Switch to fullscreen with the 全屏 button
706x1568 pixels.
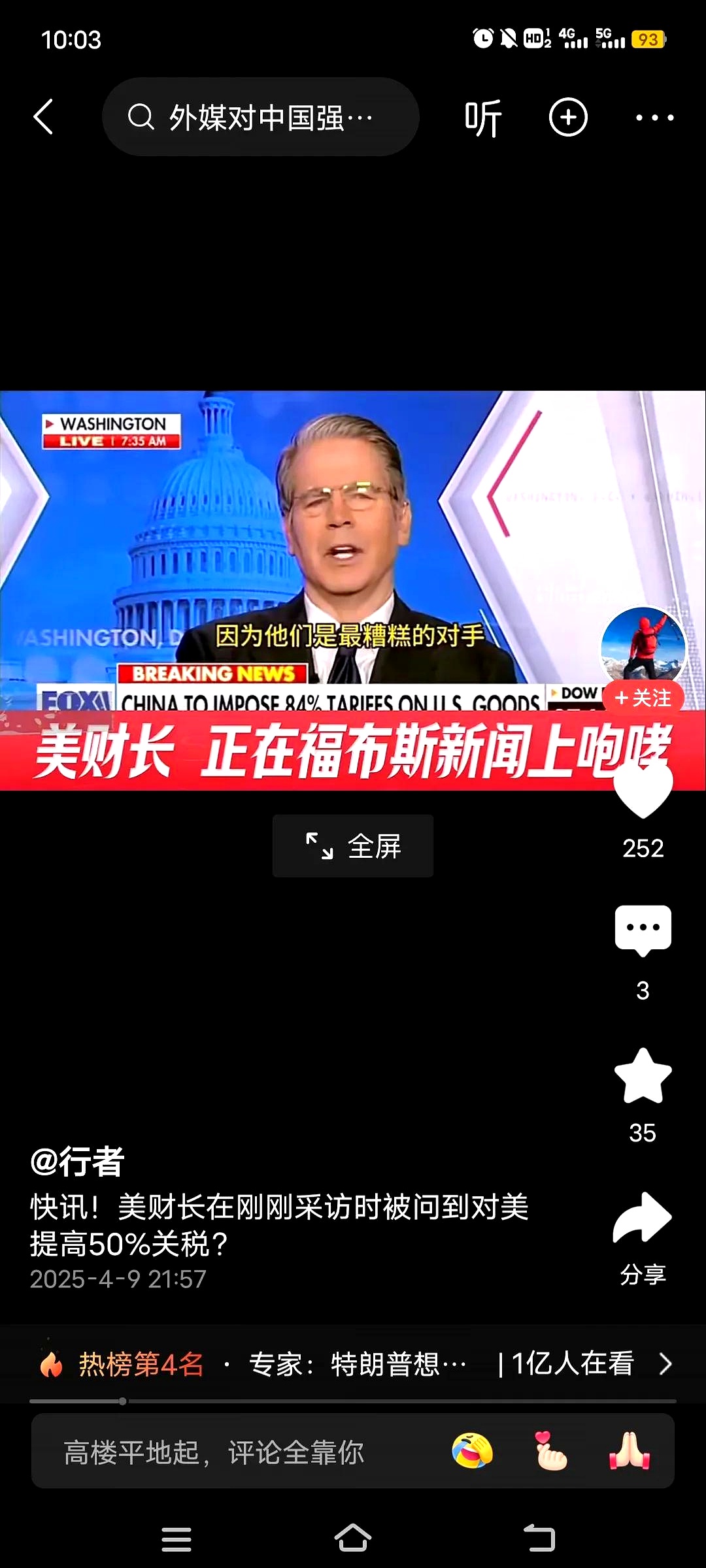tap(353, 845)
